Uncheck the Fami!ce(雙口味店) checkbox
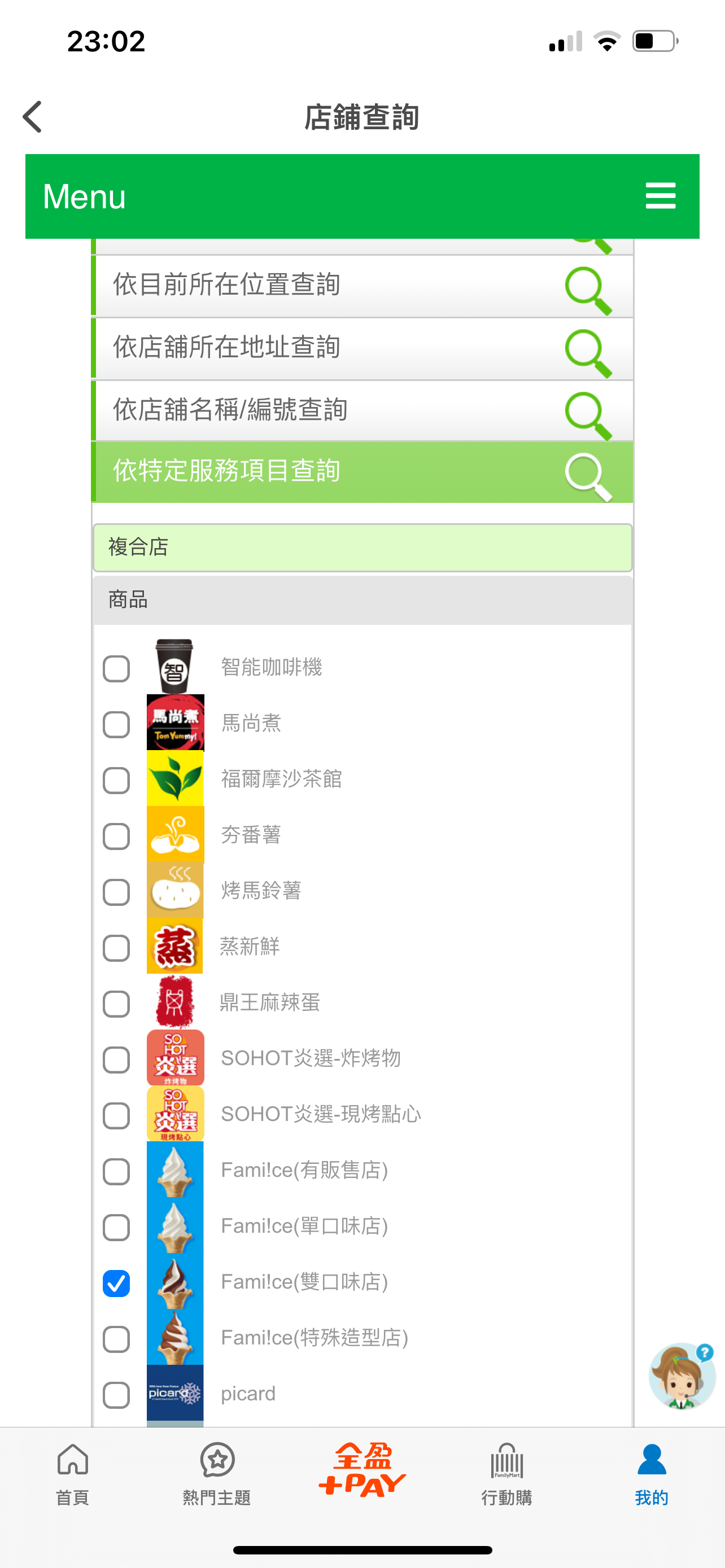725x1568 pixels. [x=116, y=1283]
